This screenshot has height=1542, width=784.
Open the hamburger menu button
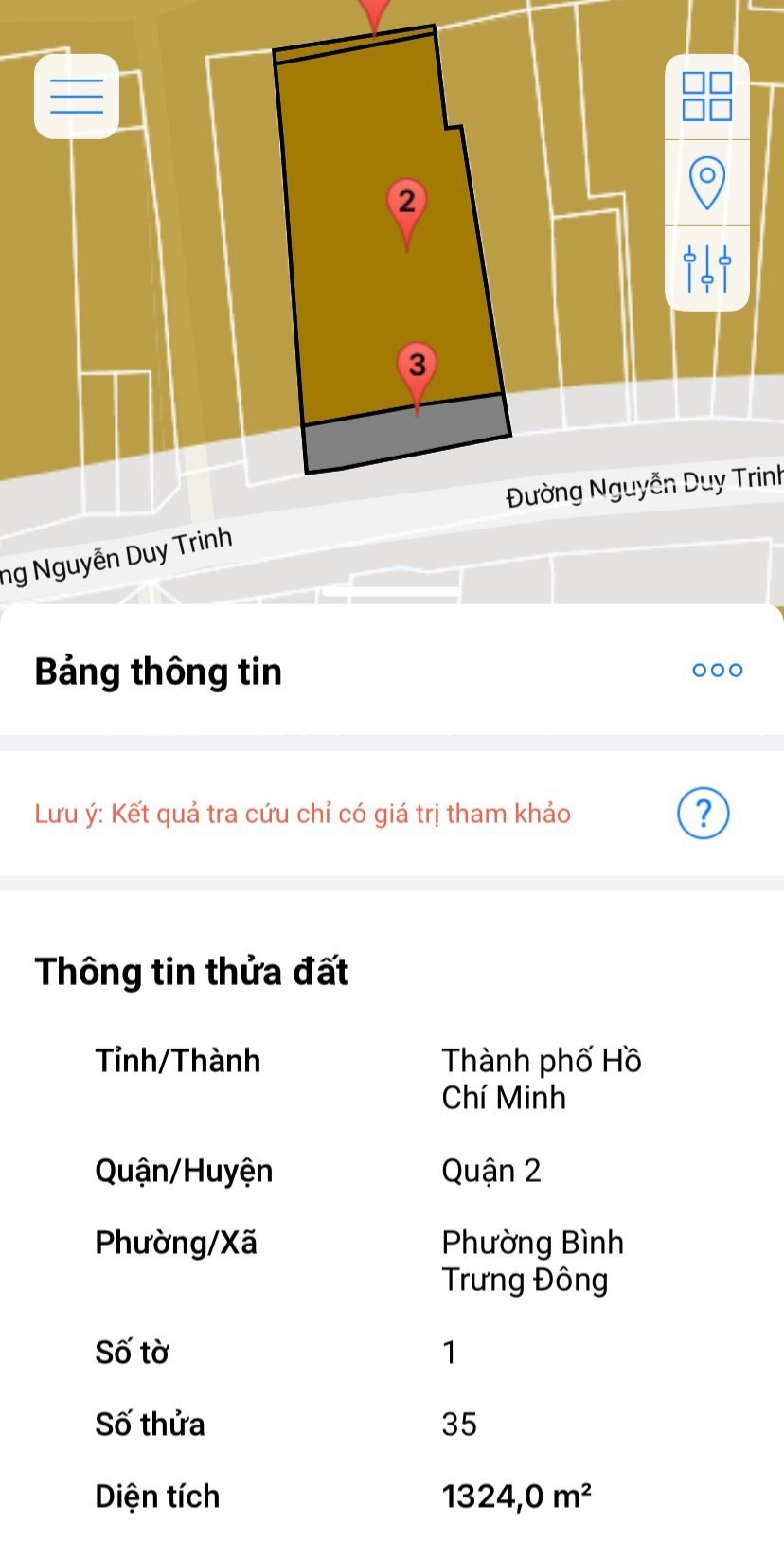coord(77,96)
